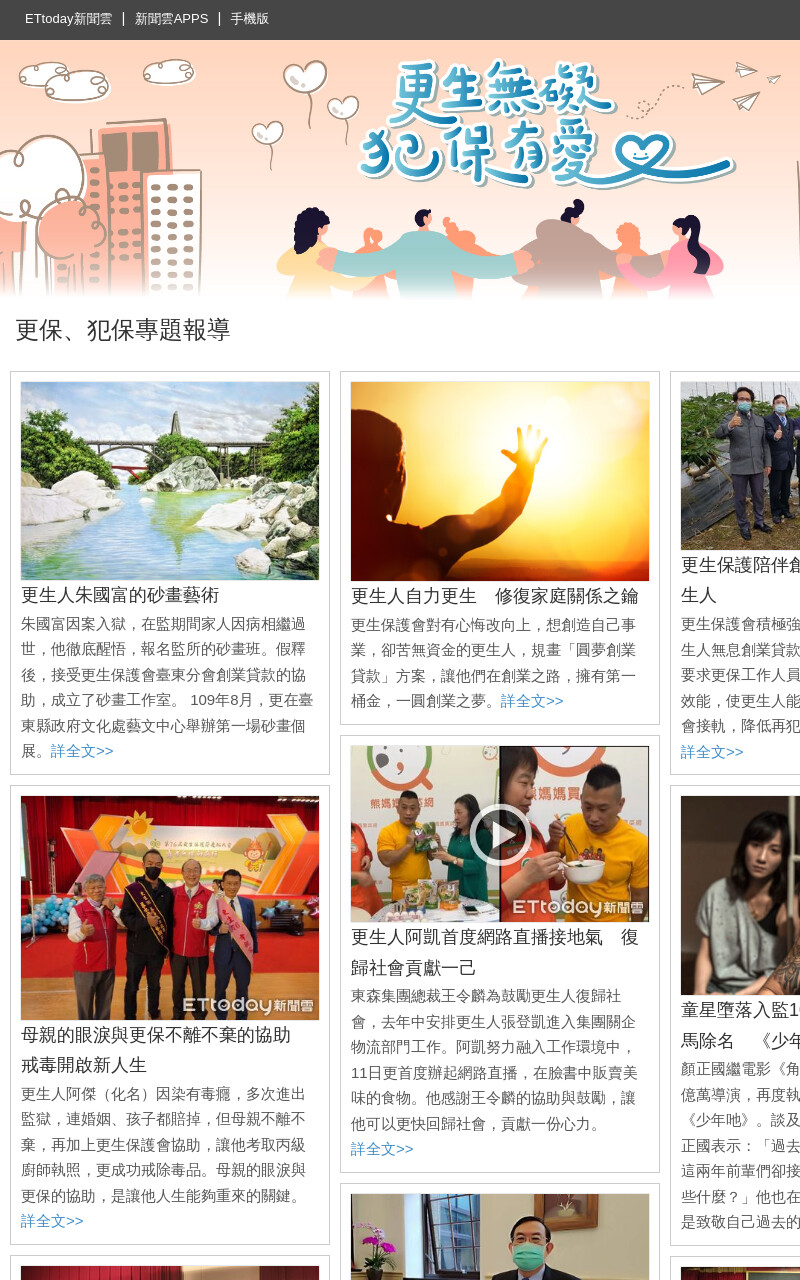The width and height of the screenshot is (800, 1280).
Task: Open the 更生無礙 犯保有愛 banner
Action: click(x=400, y=168)
